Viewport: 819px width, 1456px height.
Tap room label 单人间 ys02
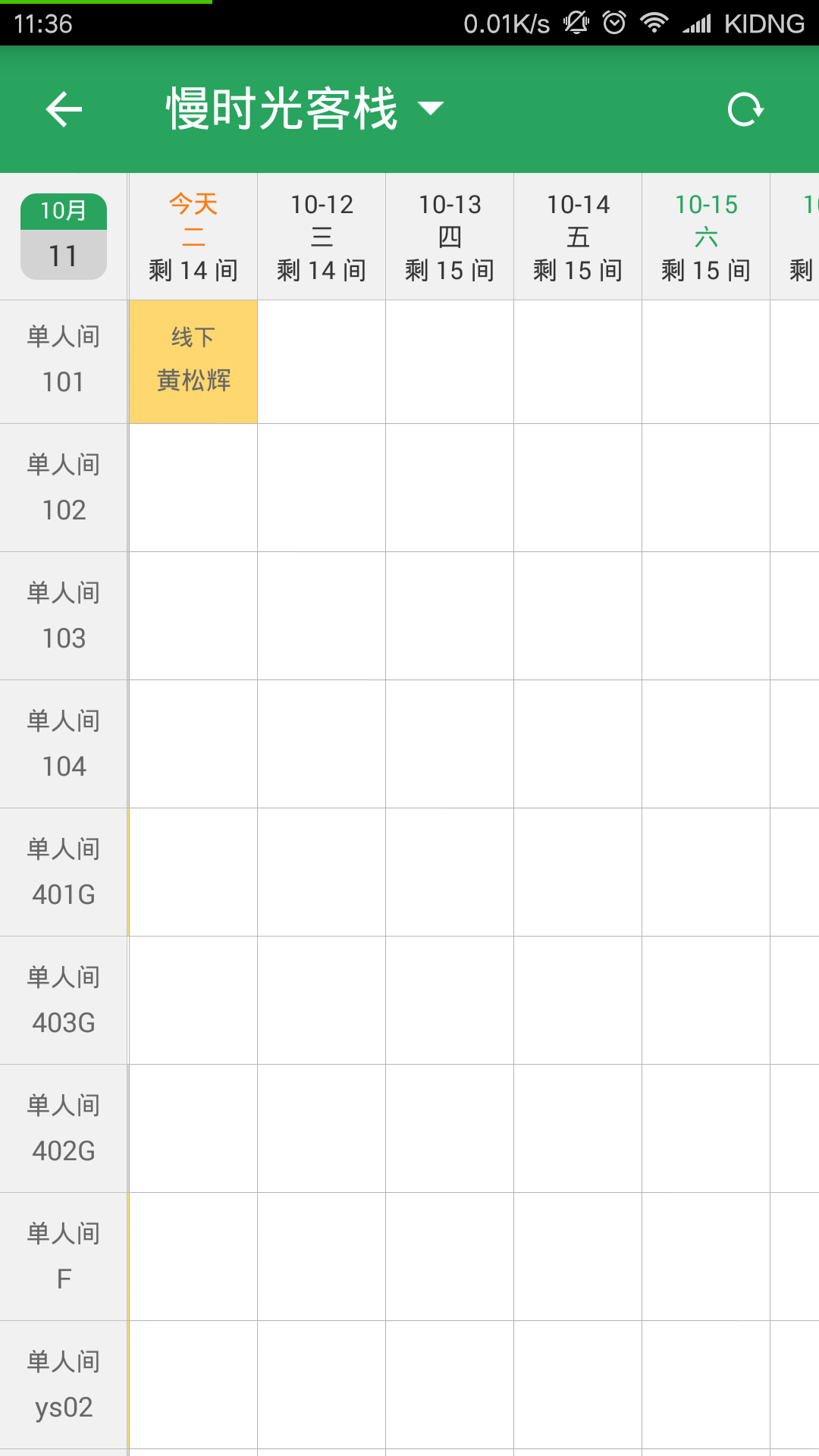(x=64, y=1384)
